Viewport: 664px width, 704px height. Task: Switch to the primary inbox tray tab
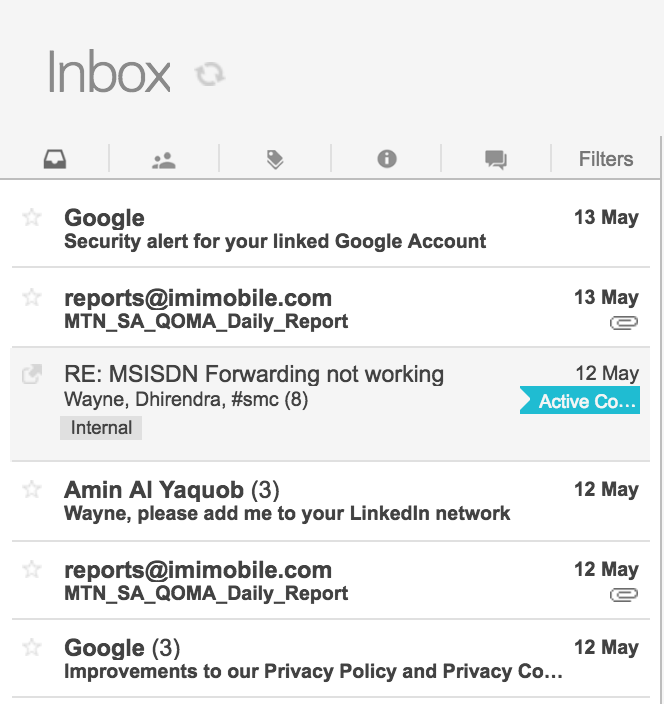[x=55, y=159]
